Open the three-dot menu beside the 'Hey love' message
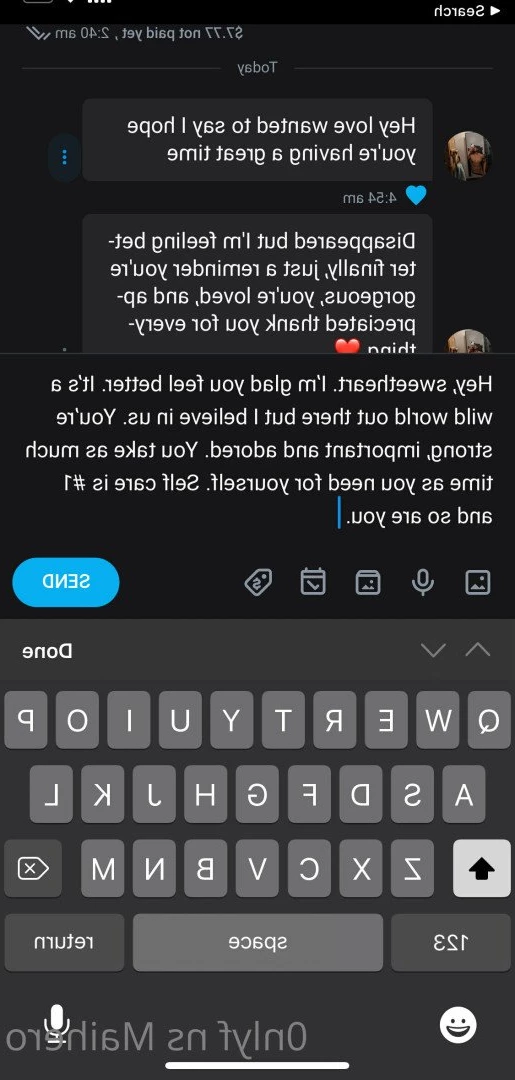 [x=65, y=158]
